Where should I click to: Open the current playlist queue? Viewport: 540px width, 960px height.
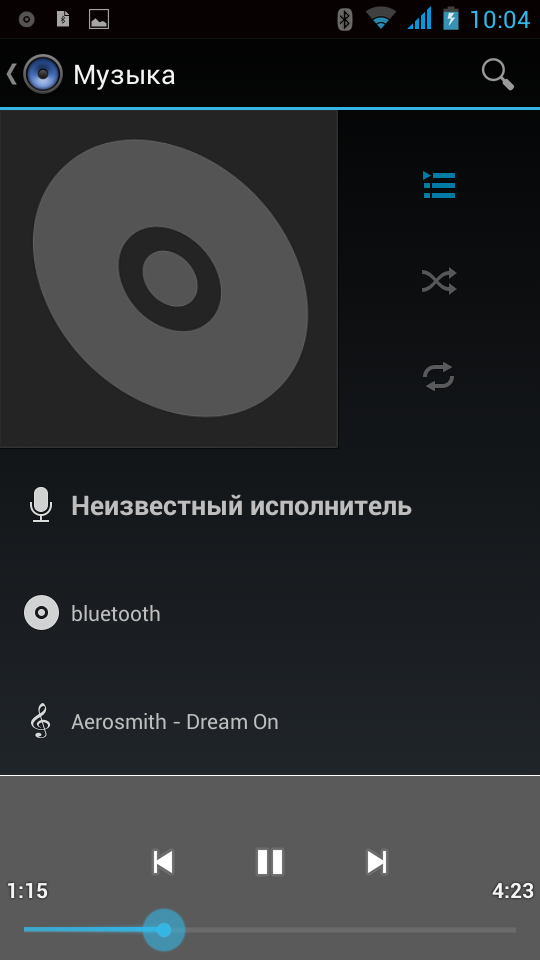pyautogui.click(x=439, y=185)
